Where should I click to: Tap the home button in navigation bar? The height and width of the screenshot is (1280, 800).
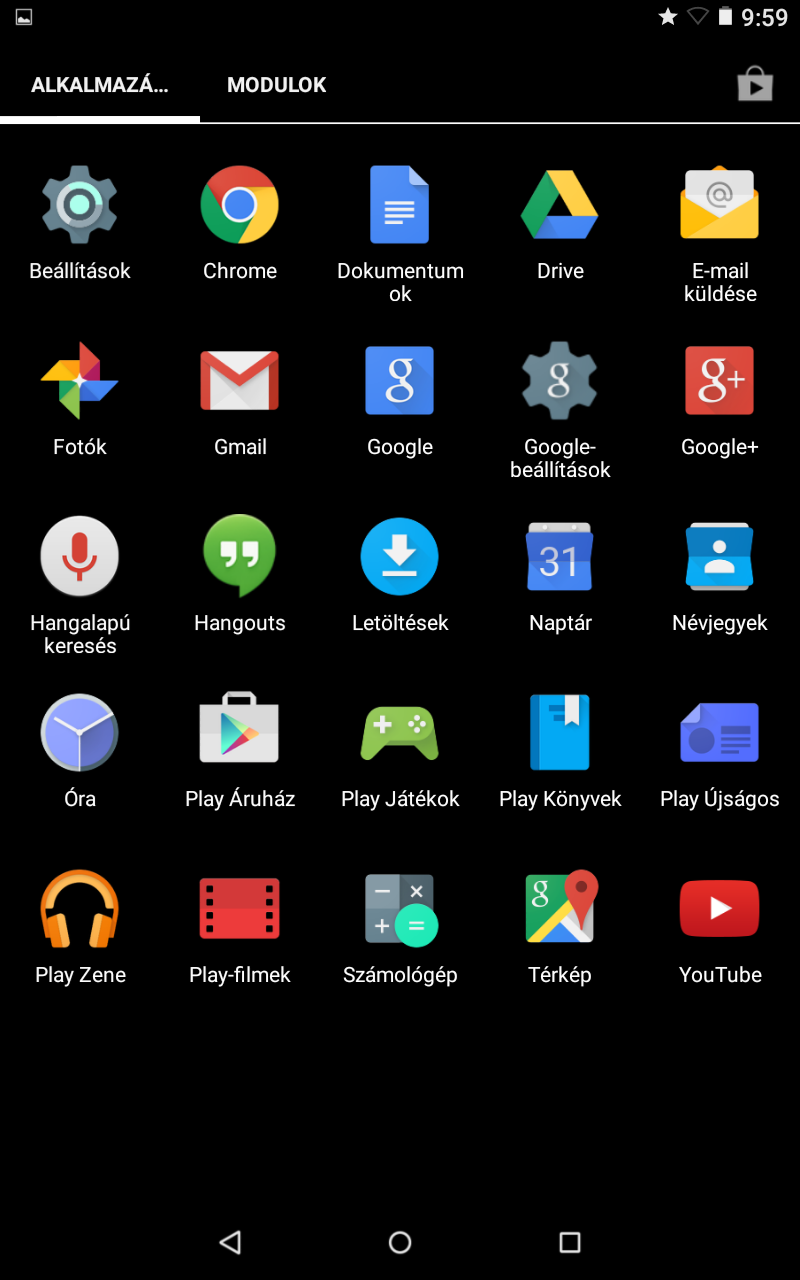400,1242
